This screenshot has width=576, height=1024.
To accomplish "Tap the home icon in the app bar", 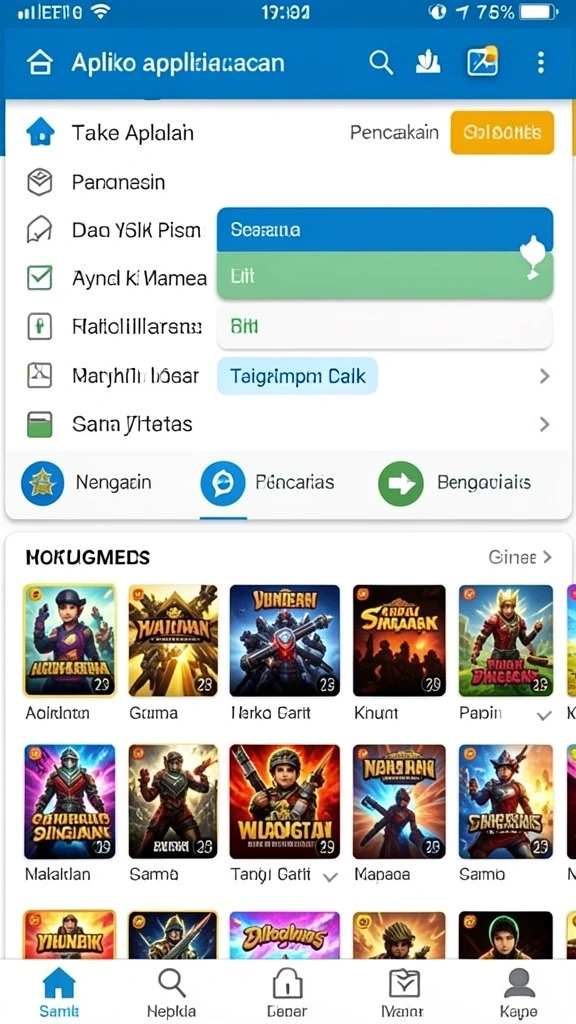I will click(40, 63).
